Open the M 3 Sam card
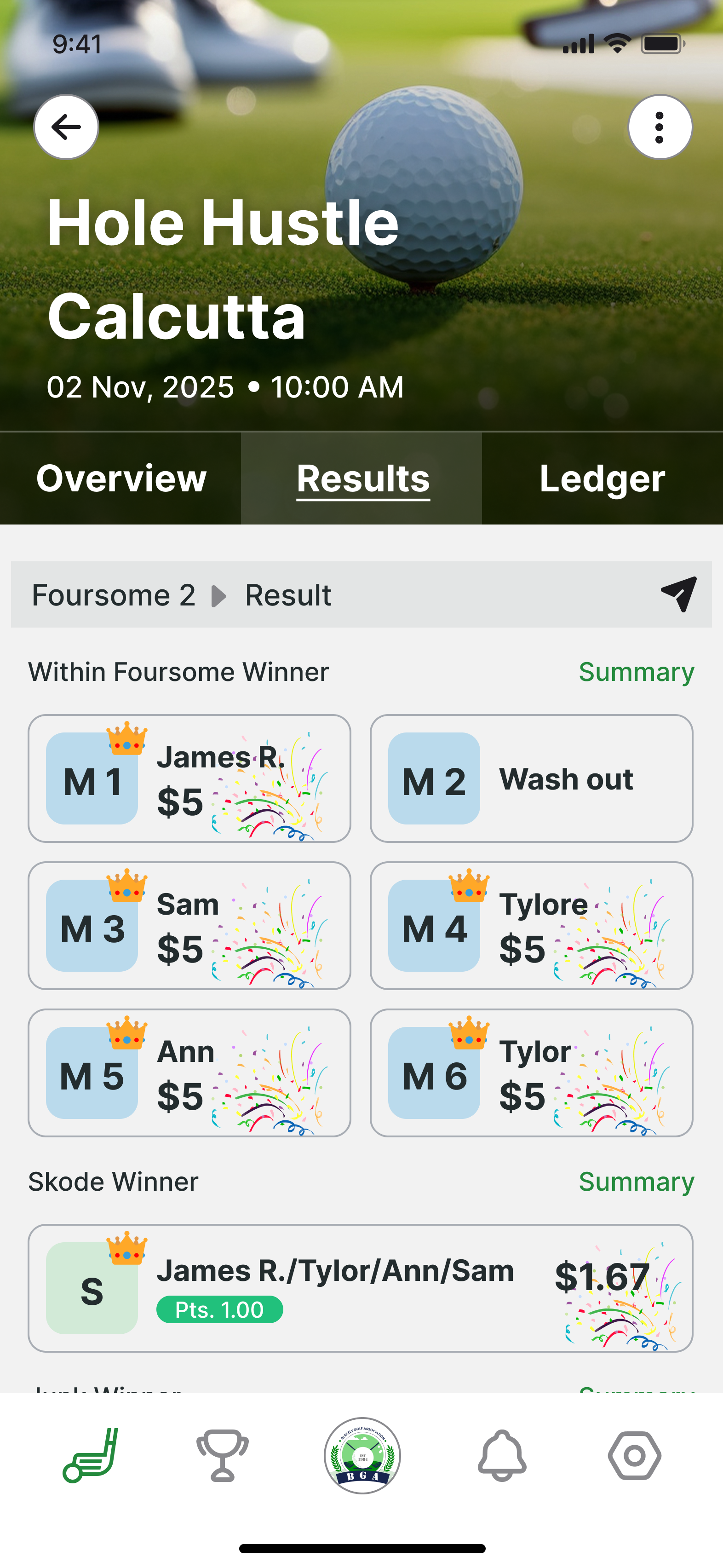Screen dimensions: 723x1568 189,926
